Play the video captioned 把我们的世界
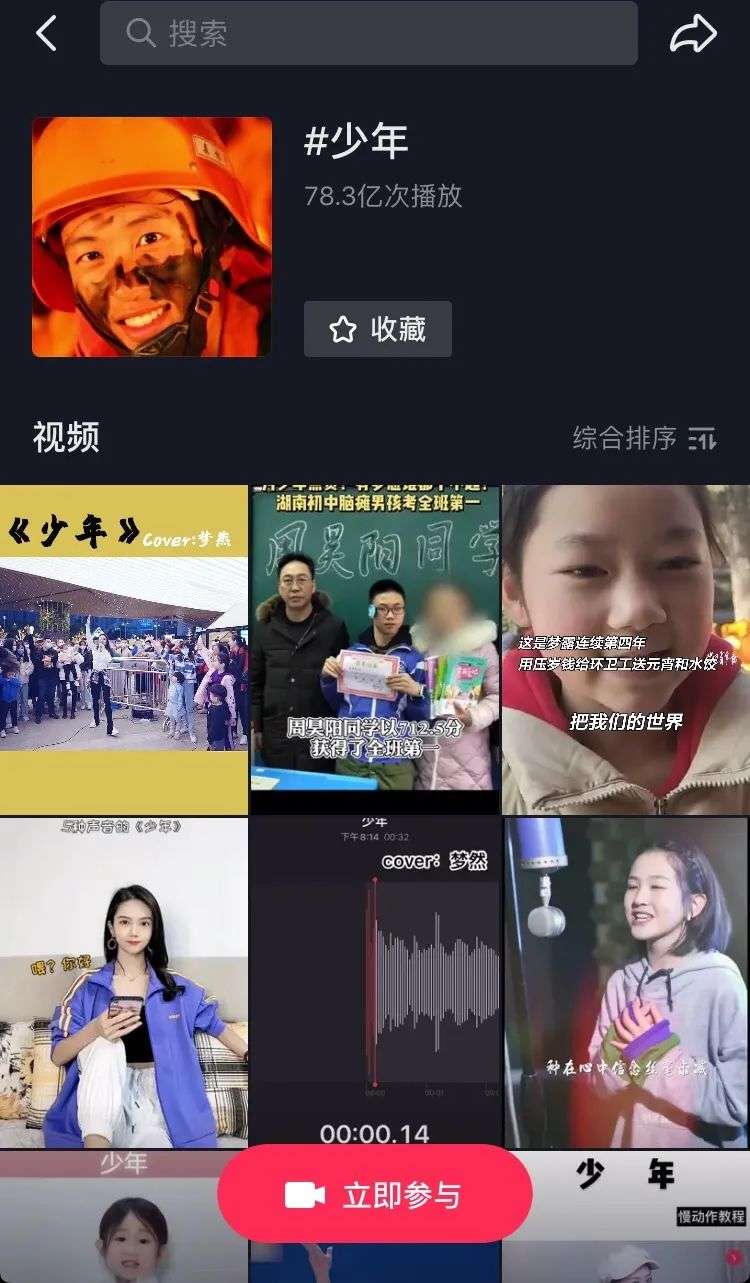 coord(626,650)
